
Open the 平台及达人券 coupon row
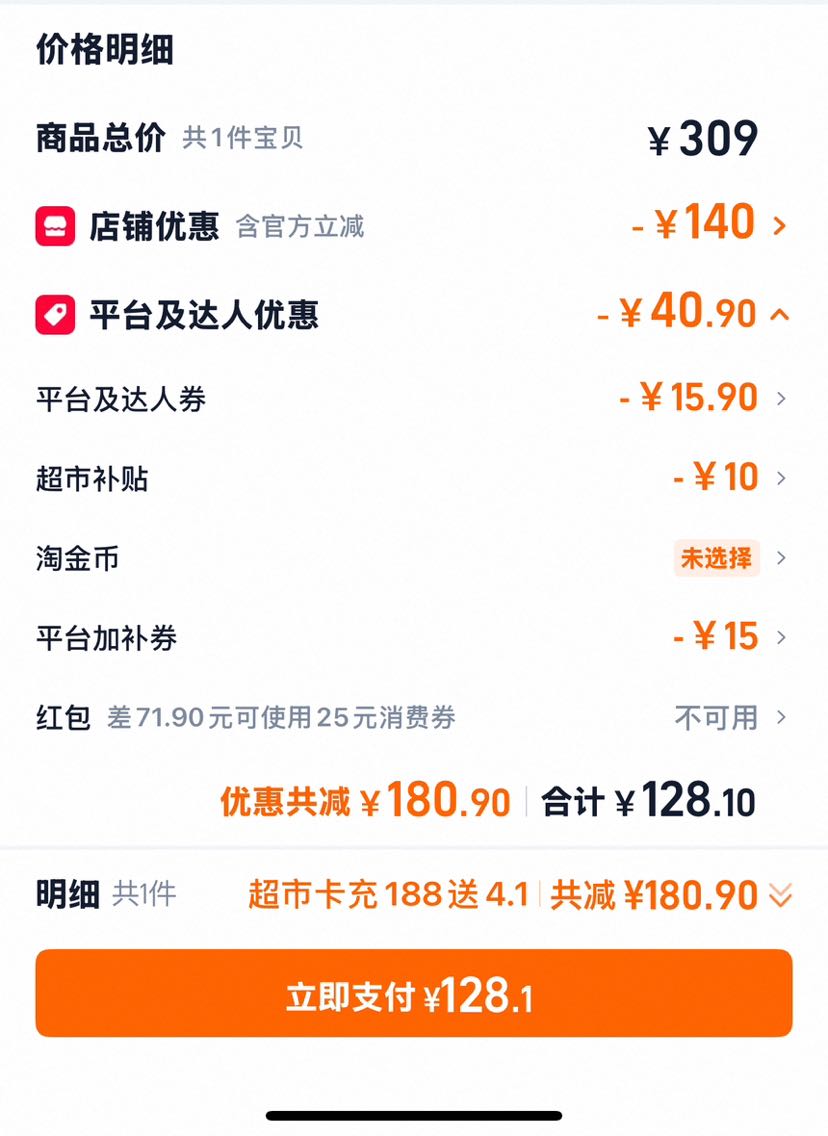click(x=414, y=398)
